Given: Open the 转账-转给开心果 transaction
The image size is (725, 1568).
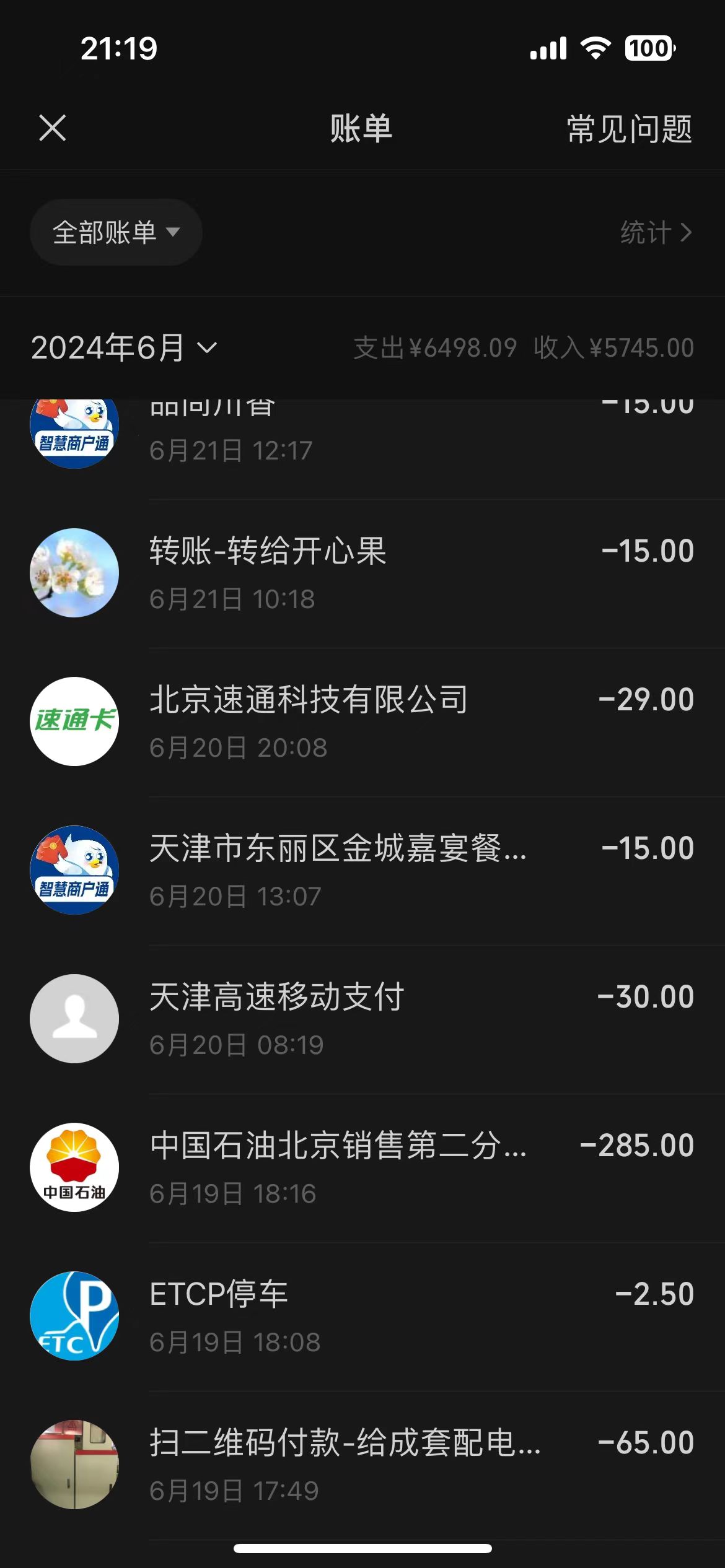Looking at the screenshot, I should 362,573.
